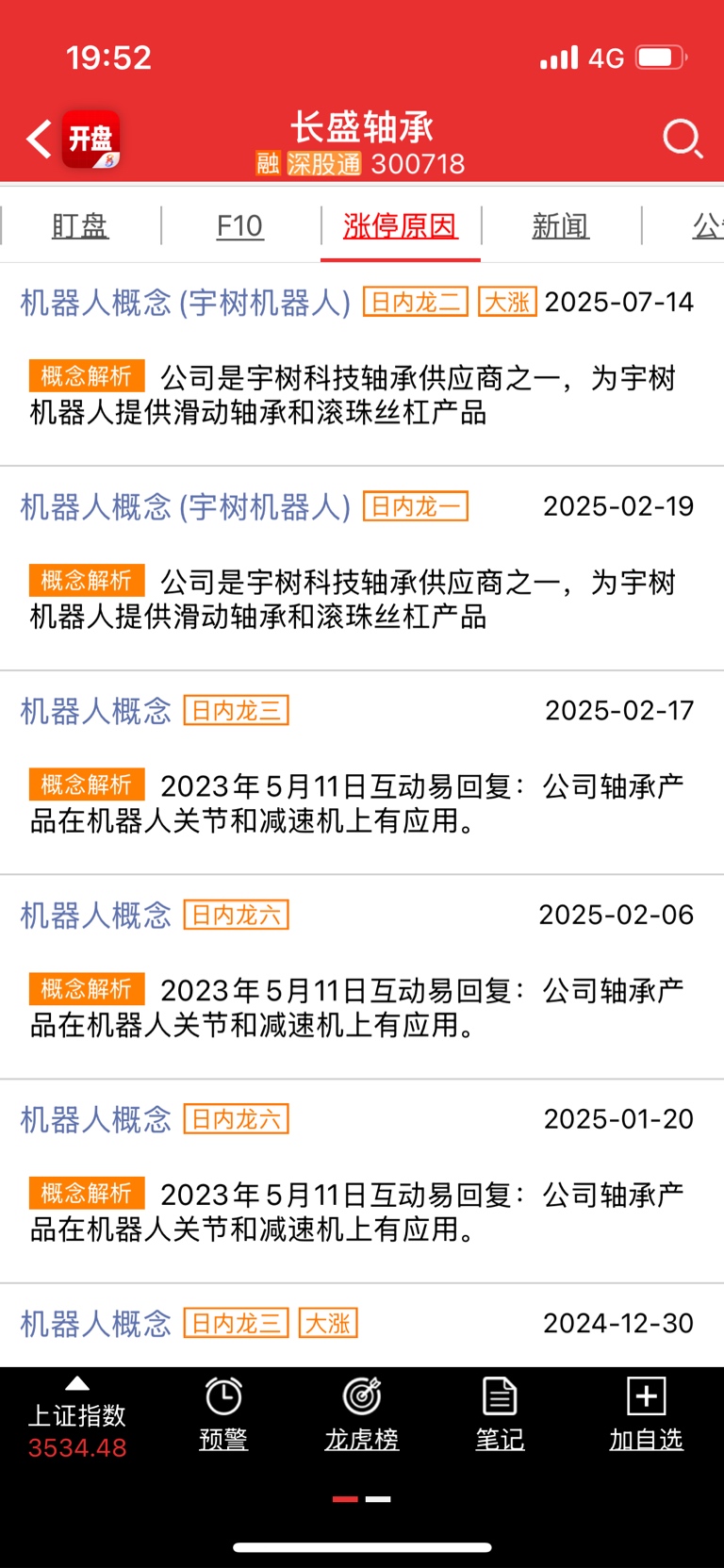Viewport: 724px width, 1568px height.
Task: Open the 2025-01-20 机器人概念 entry
Action: tap(362, 1181)
